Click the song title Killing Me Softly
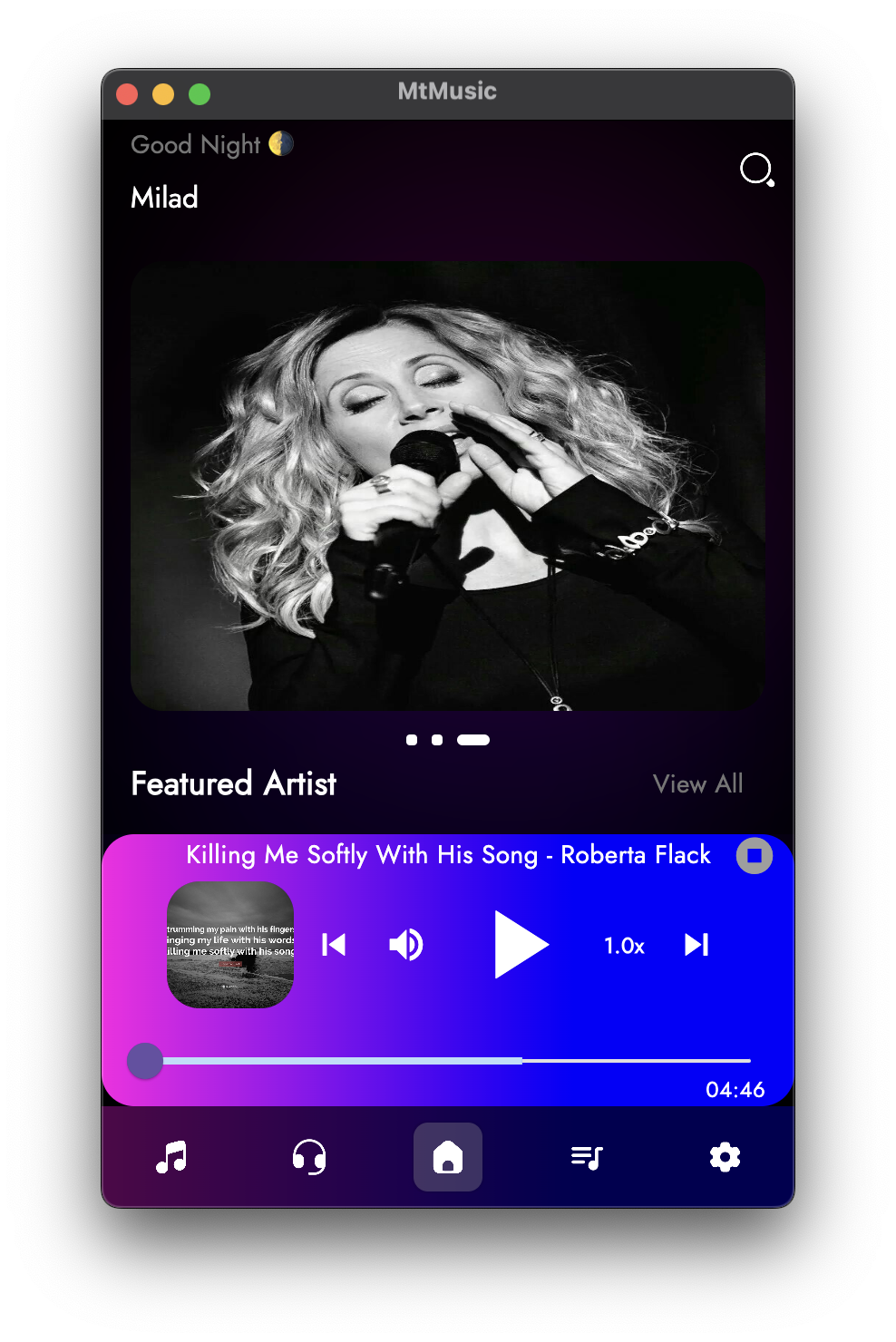Image resolution: width=896 pixels, height=1342 pixels. pyautogui.click(x=448, y=855)
